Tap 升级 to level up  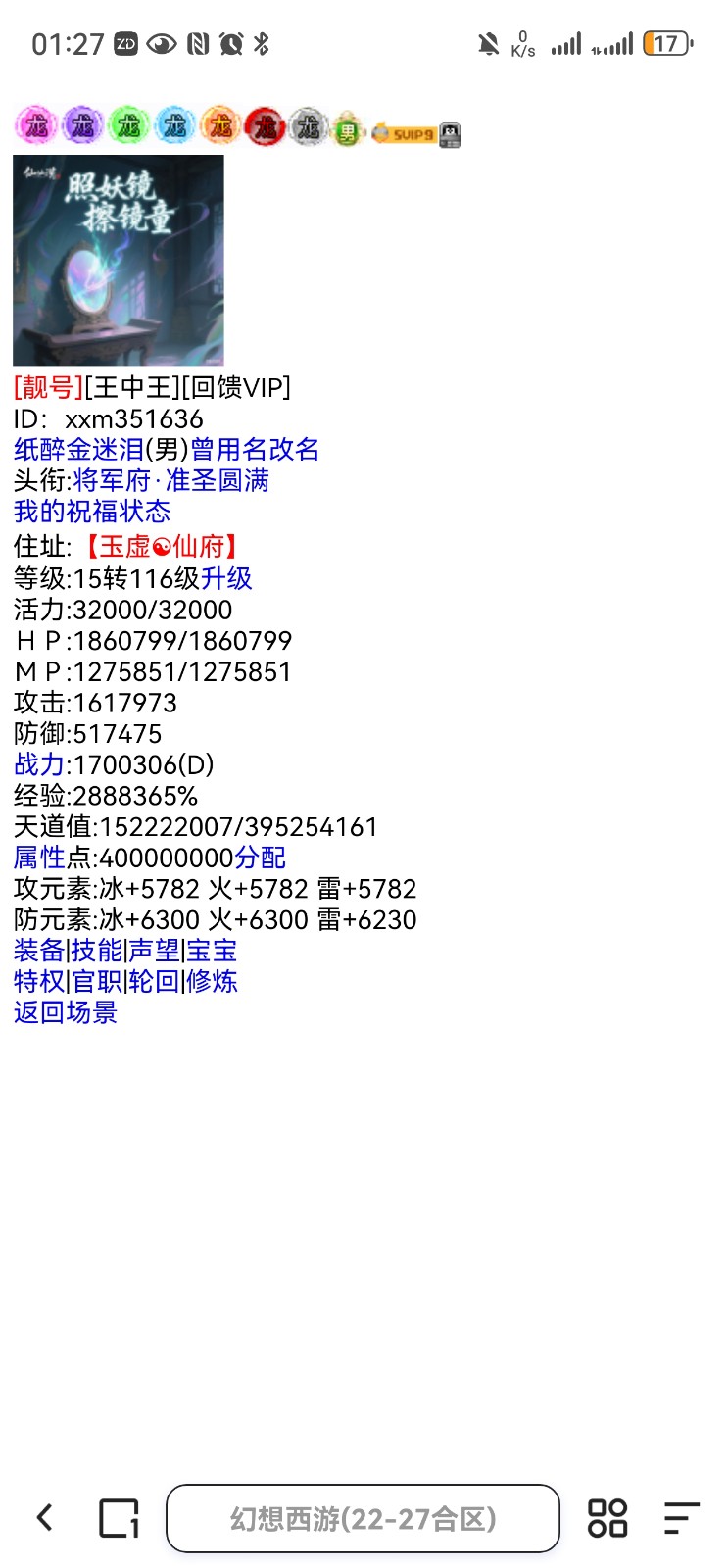[226, 578]
